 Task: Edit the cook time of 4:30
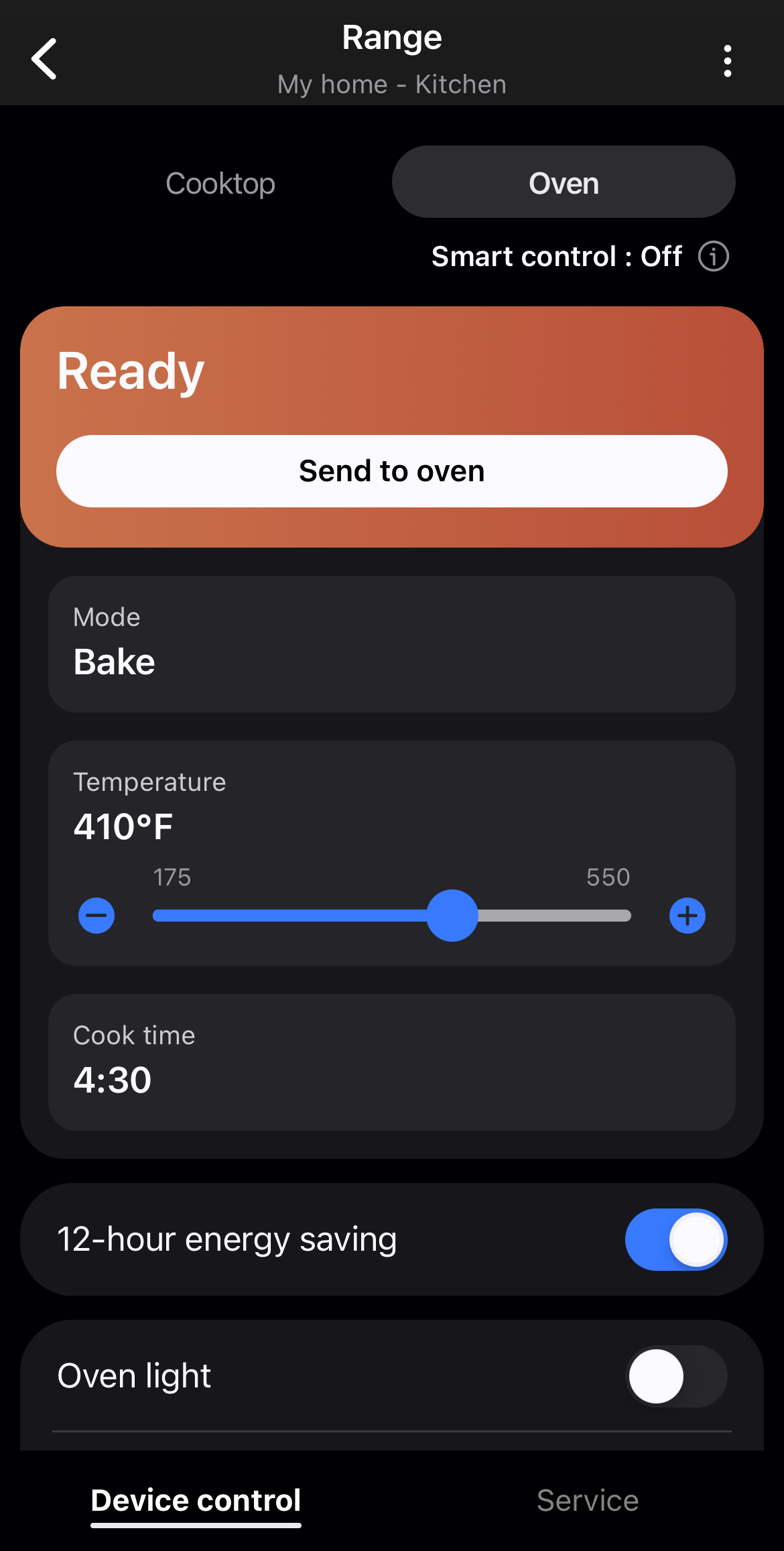pyautogui.click(x=392, y=1062)
